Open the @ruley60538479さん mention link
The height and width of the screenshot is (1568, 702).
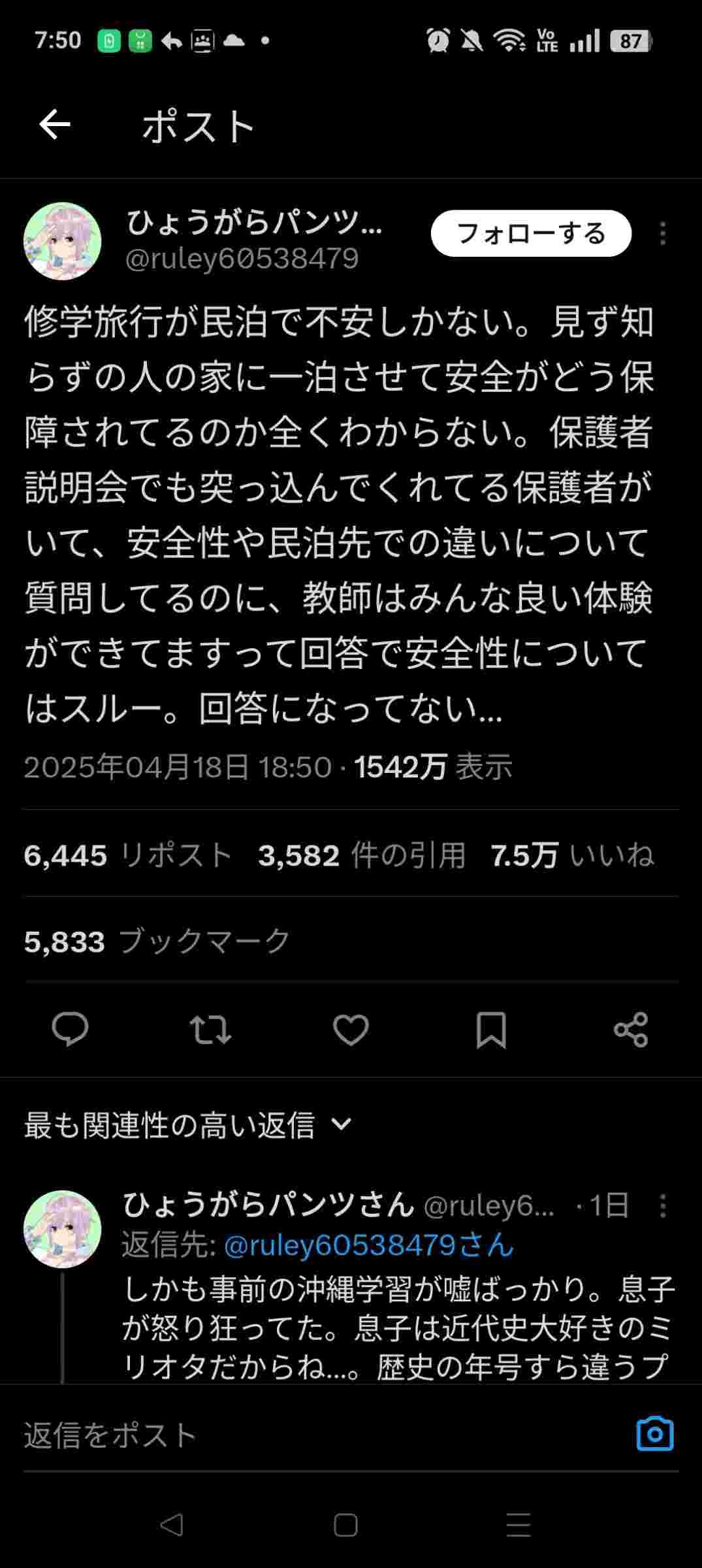pos(369,1245)
